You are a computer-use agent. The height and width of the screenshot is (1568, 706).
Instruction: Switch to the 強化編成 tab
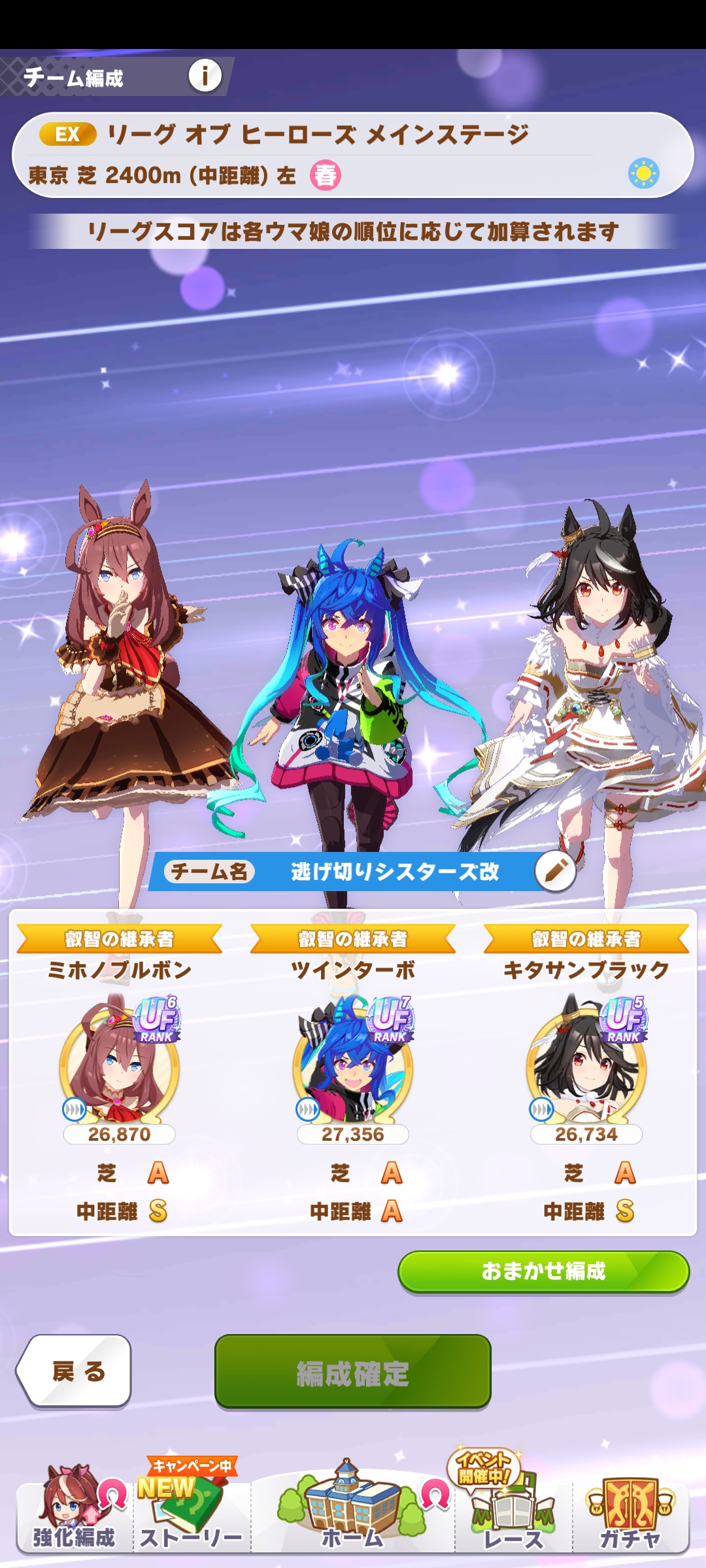click(74, 1511)
